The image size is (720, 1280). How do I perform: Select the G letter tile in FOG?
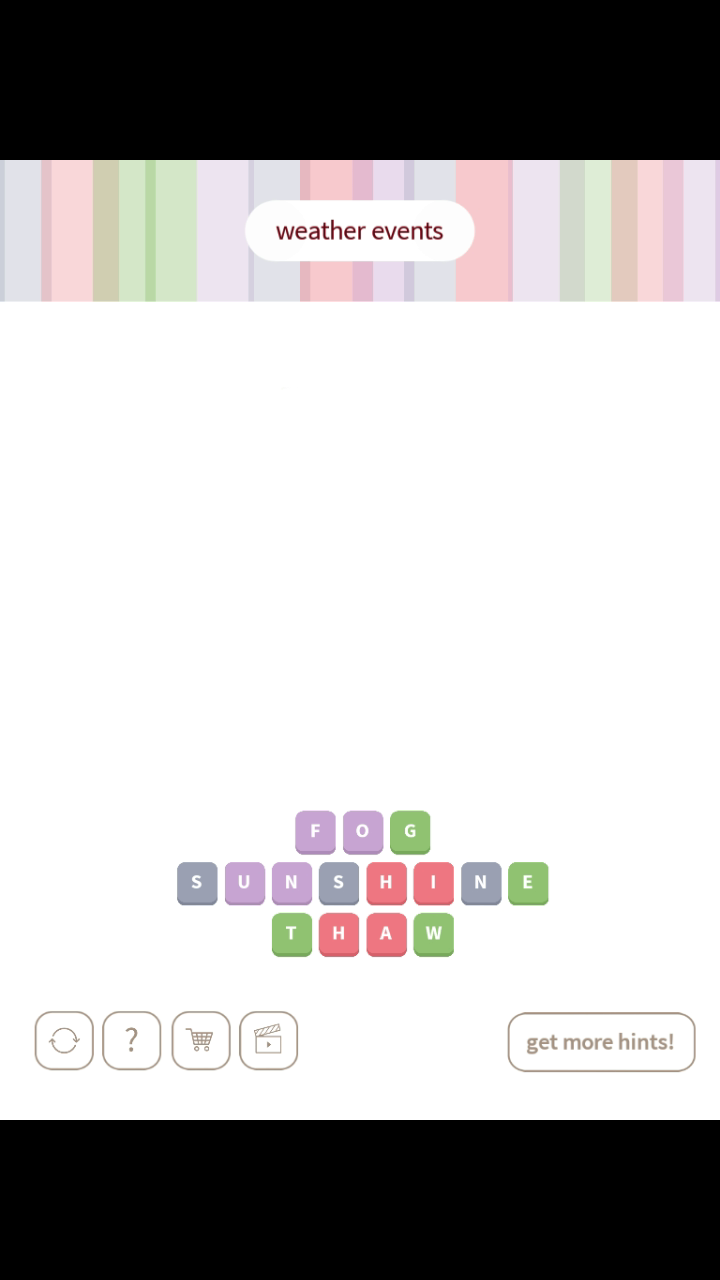pos(410,831)
